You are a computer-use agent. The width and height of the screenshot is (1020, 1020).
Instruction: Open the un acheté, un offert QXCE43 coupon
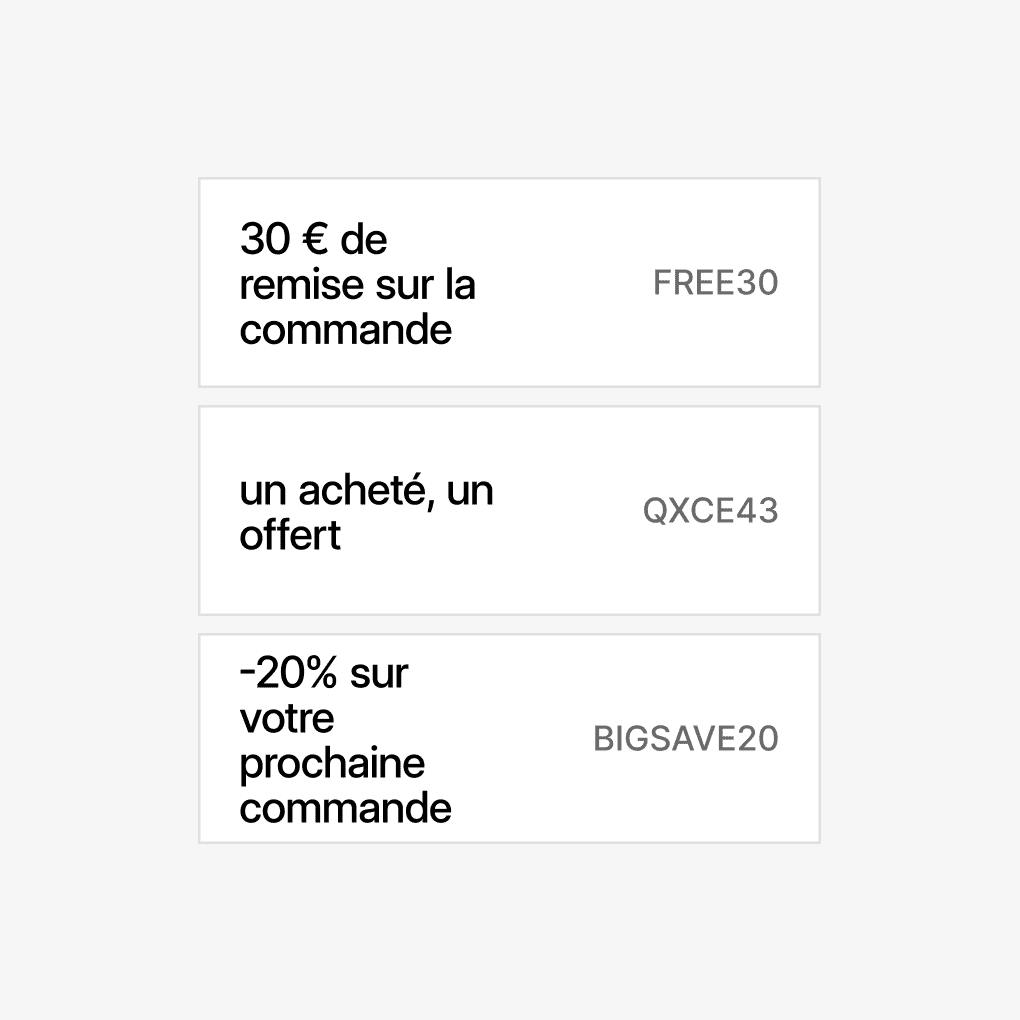point(509,511)
